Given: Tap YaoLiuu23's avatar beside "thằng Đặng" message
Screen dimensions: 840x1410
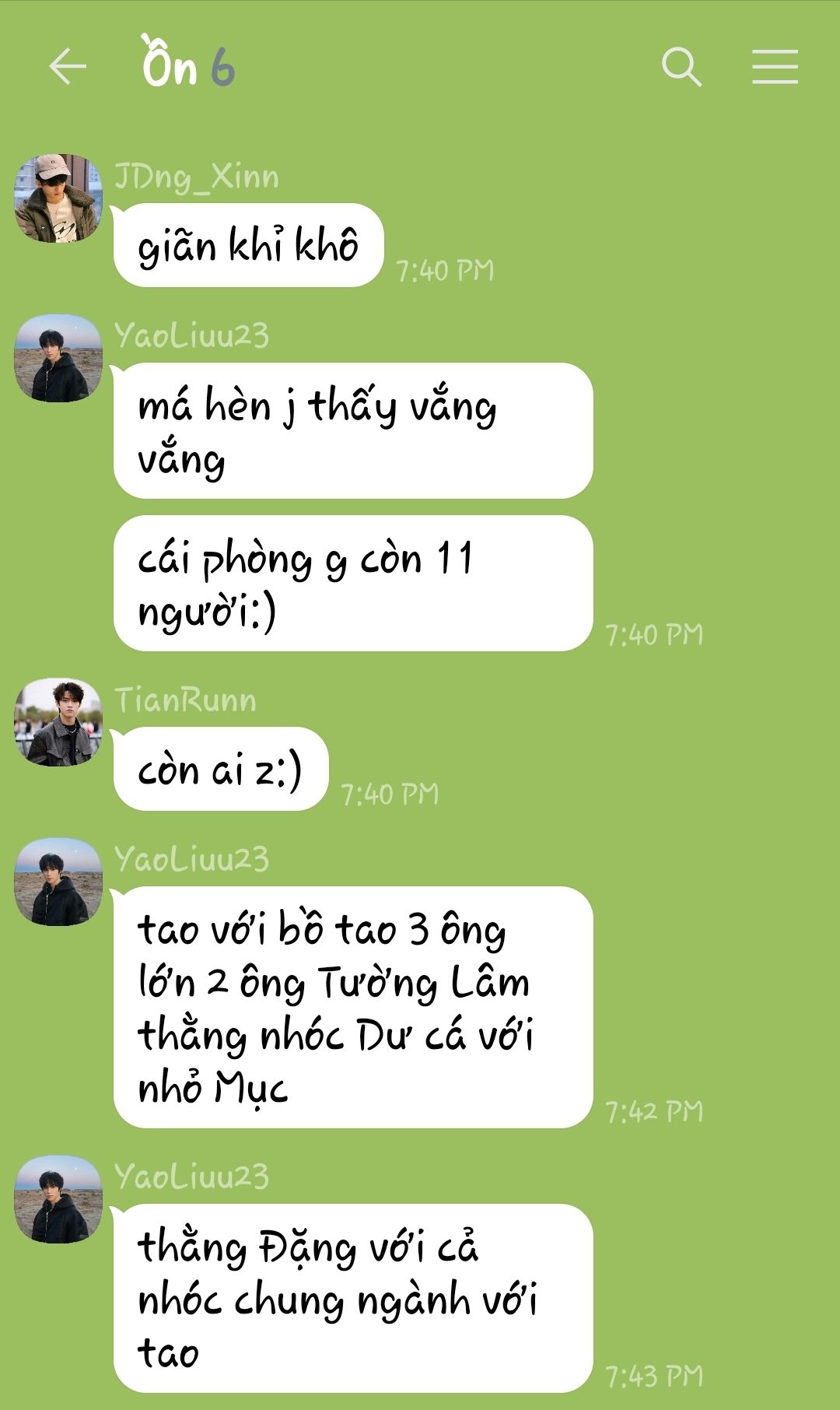Looking at the screenshot, I should [x=58, y=1199].
